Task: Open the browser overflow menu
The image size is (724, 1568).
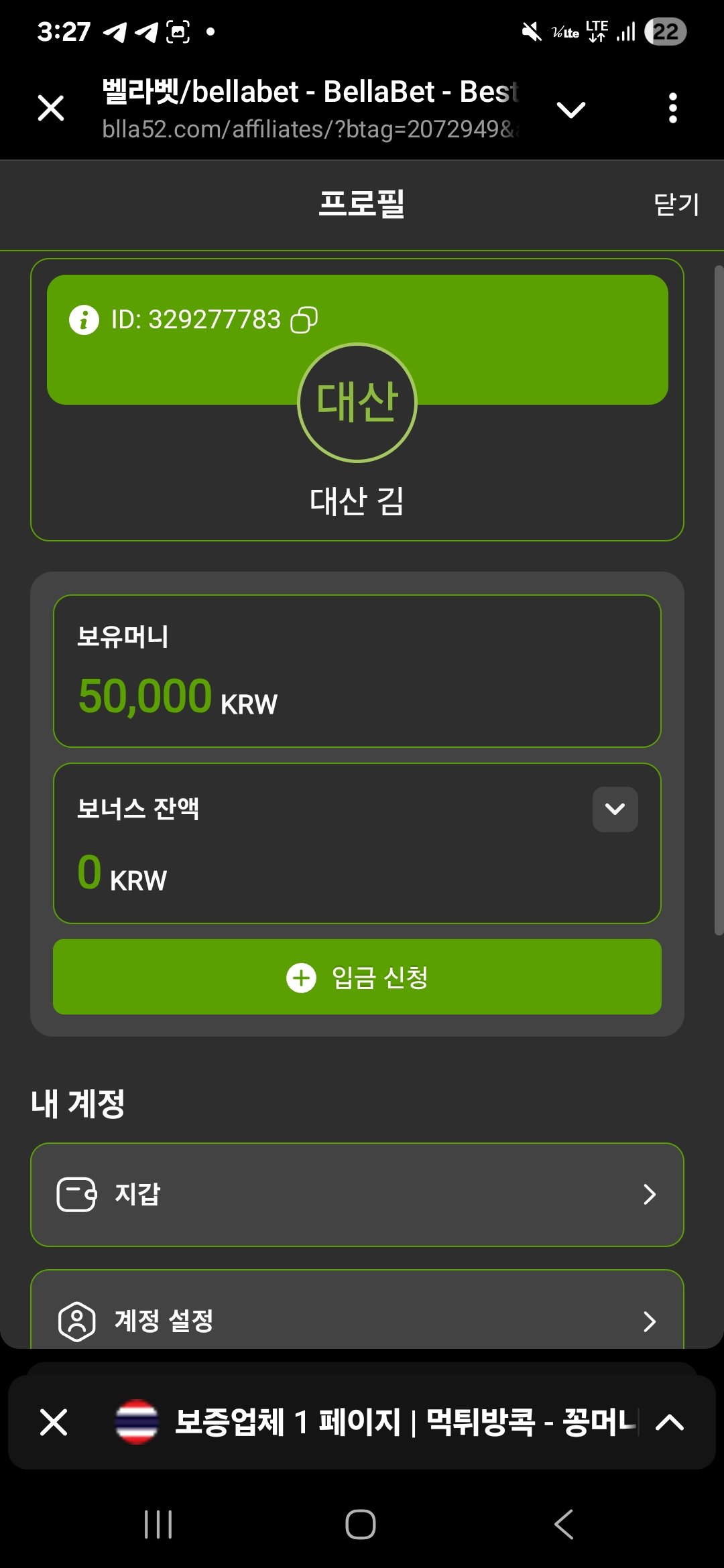Action: [672, 109]
